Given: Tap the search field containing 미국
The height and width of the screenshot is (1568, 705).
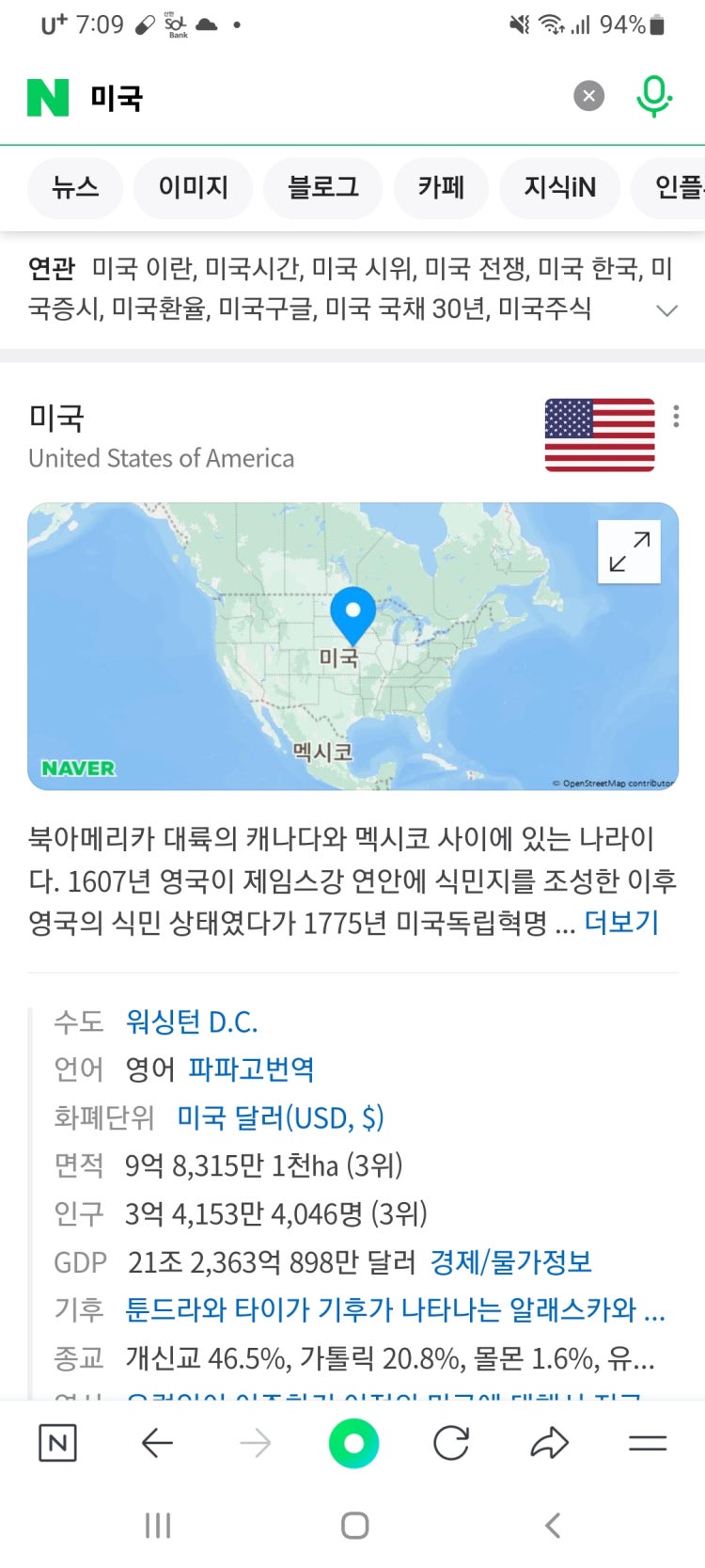Looking at the screenshot, I should point(320,97).
